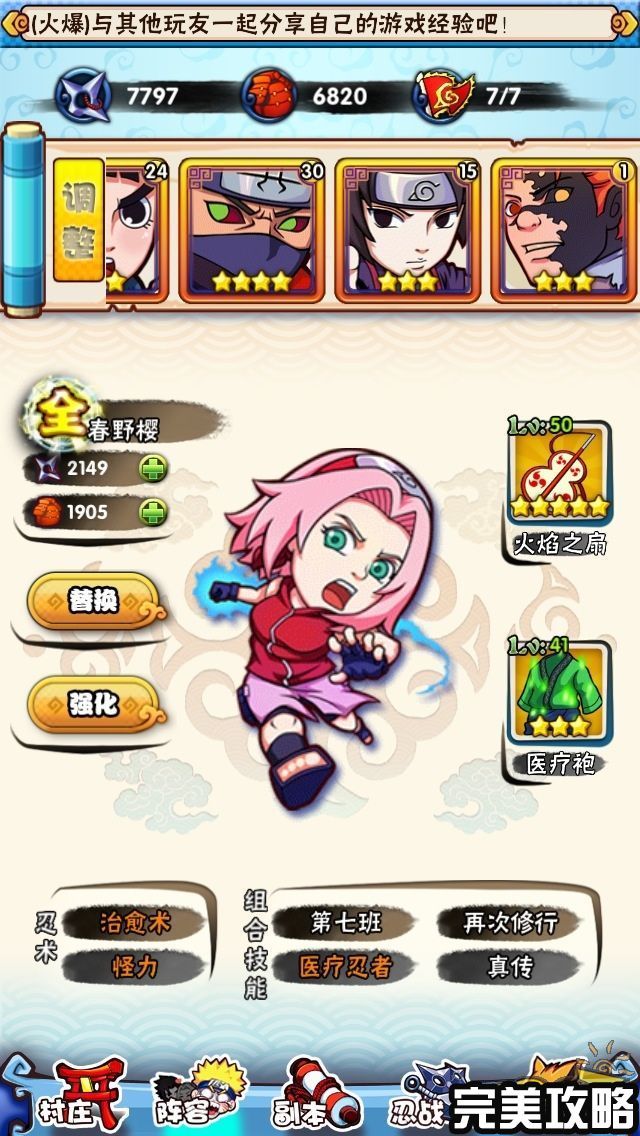This screenshot has height=1136, width=640.
Task: Select the masked ninja card level 30
Action: coord(252,230)
